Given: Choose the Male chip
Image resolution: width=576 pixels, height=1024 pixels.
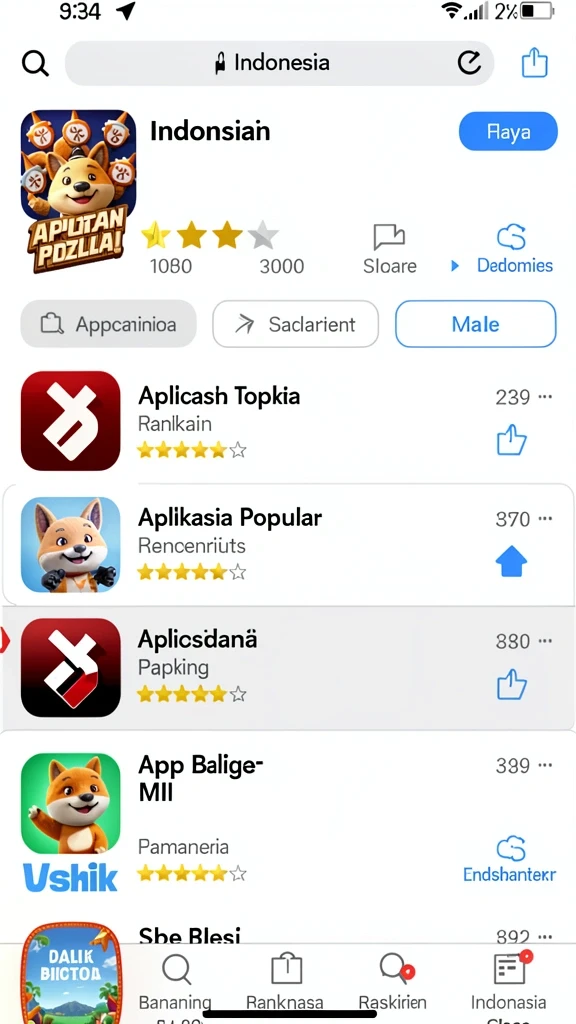Looking at the screenshot, I should coord(475,324).
